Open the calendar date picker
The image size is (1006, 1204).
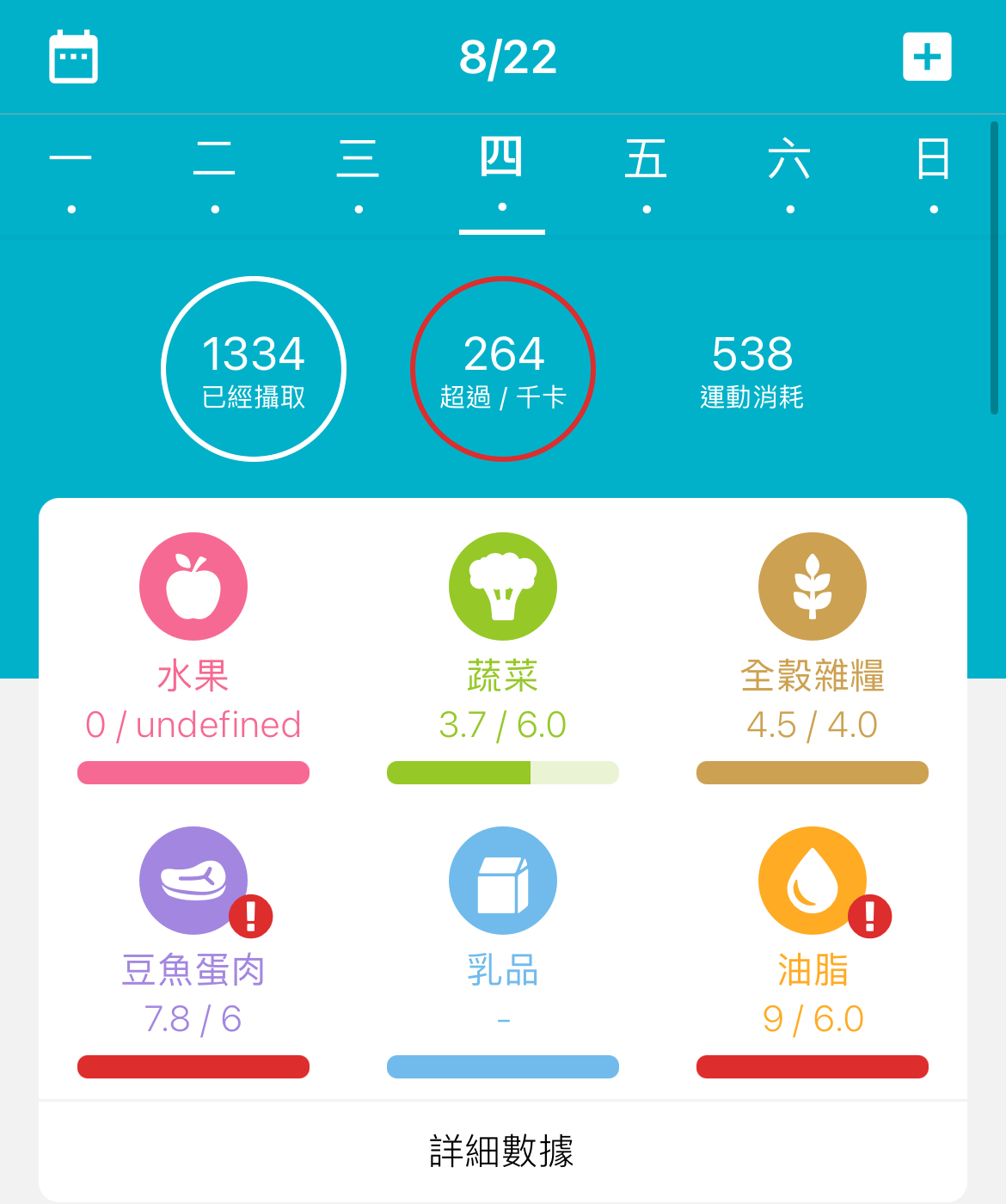tap(73, 58)
